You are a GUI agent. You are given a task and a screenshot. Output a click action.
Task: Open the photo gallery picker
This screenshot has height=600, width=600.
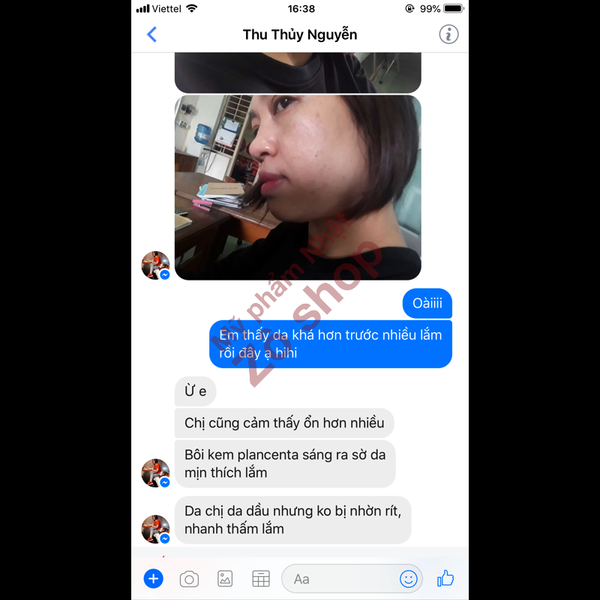pos(225,578)
